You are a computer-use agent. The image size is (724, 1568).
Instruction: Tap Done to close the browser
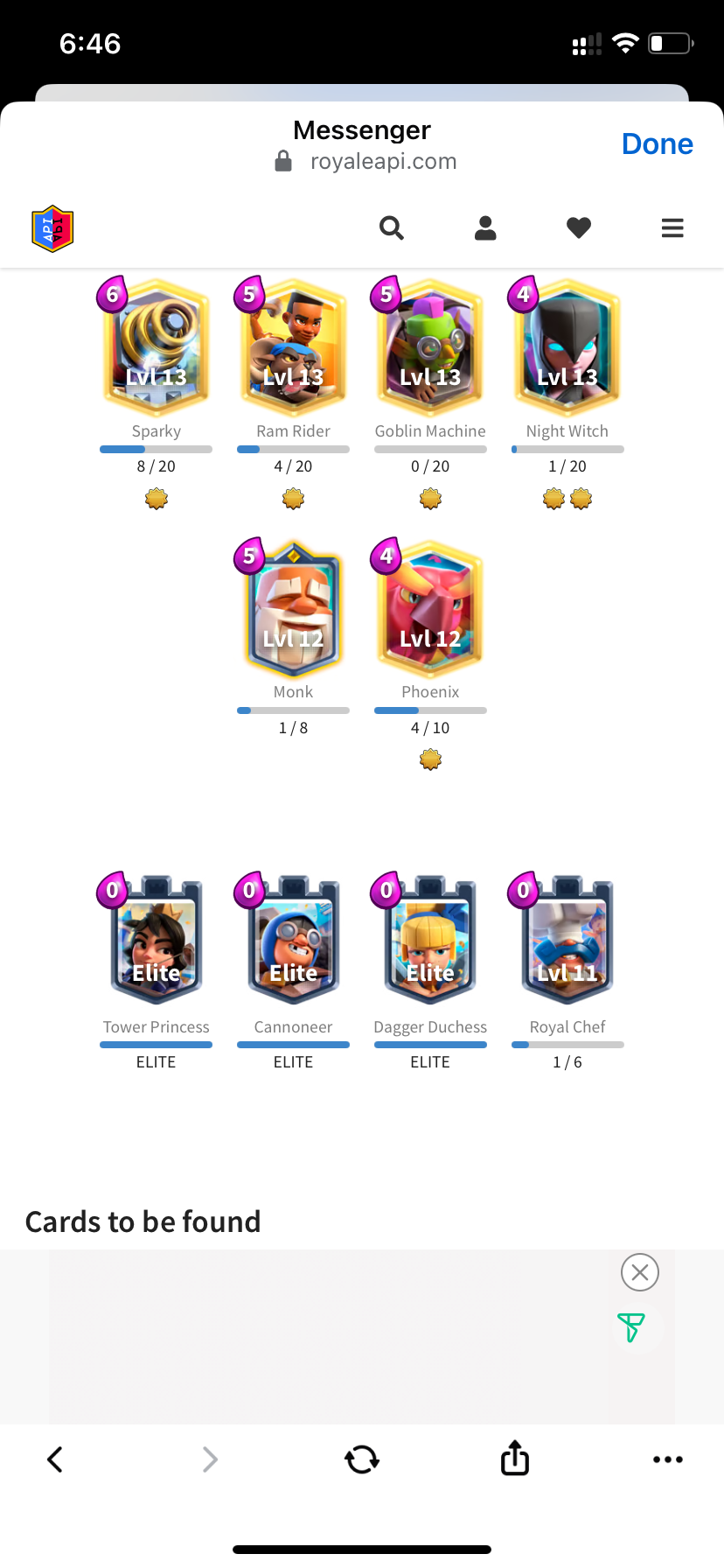point(657,144)
